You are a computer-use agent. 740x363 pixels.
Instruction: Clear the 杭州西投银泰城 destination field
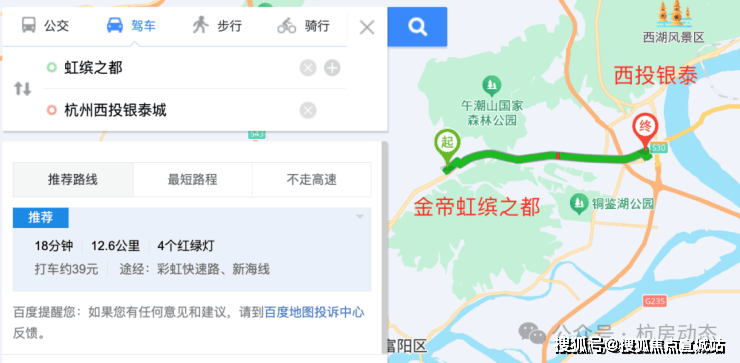[x=308, y=111]
